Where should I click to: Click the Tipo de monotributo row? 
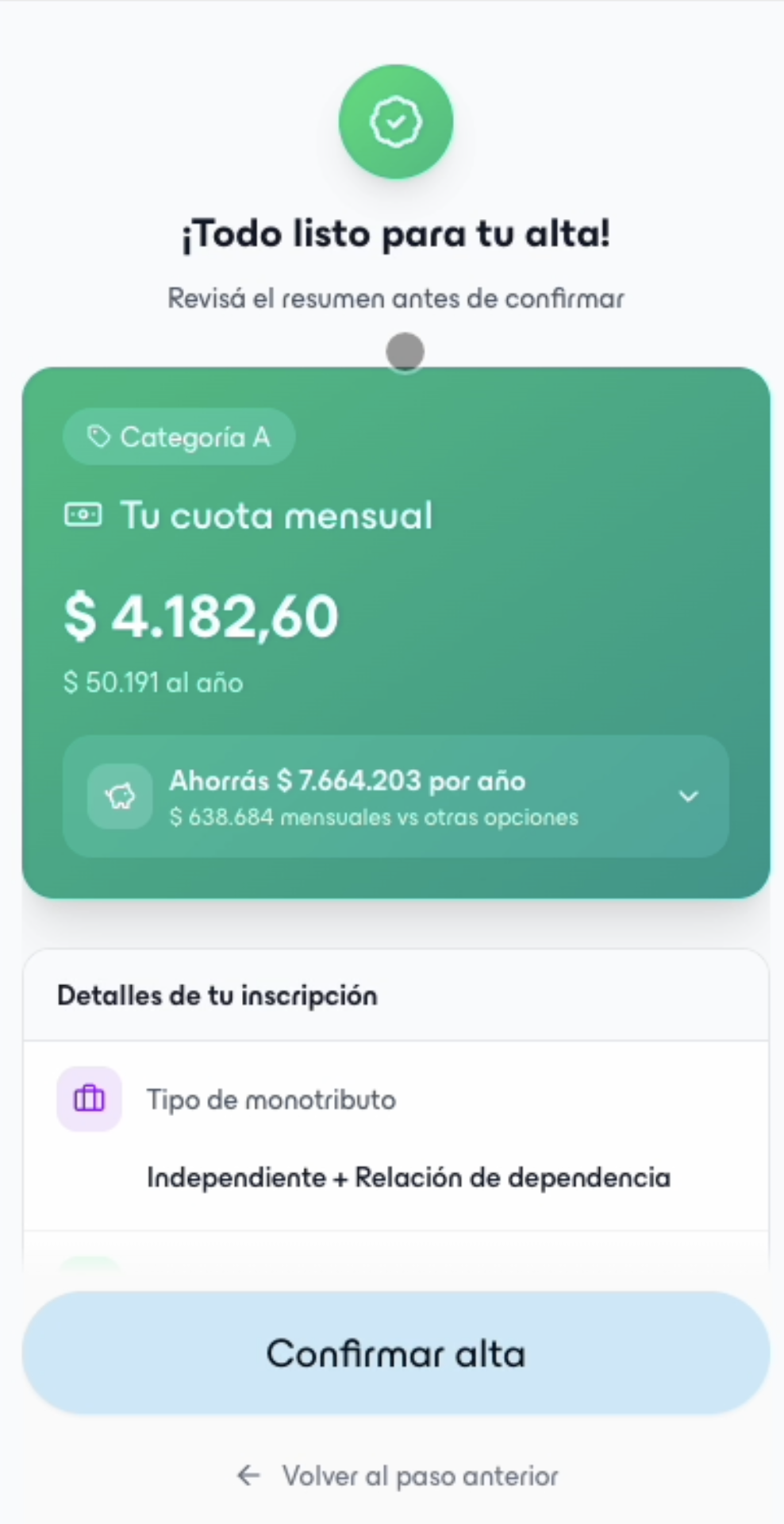tap(271, 1099)
